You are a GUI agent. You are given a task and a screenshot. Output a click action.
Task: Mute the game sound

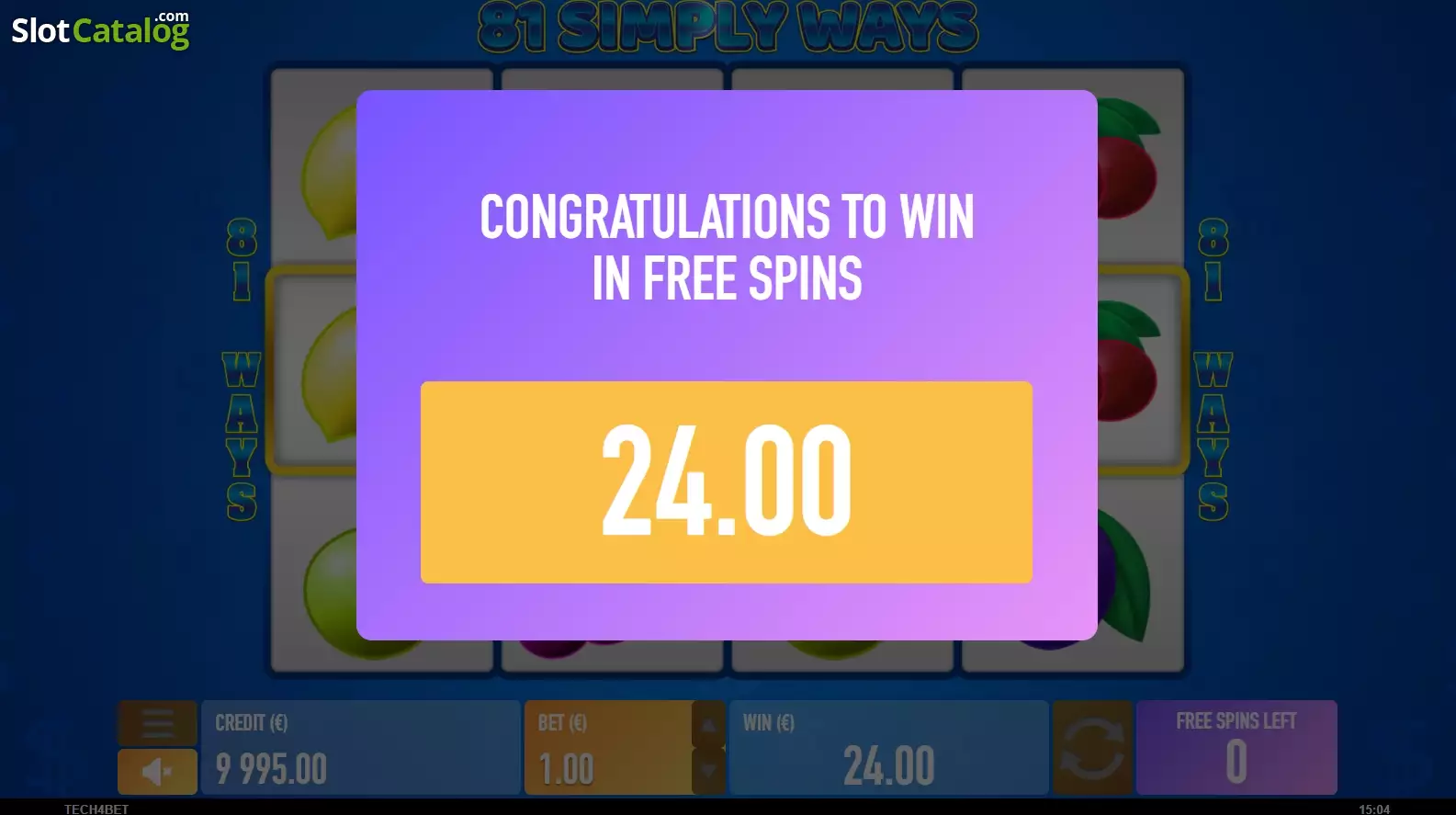coord(157,772)
